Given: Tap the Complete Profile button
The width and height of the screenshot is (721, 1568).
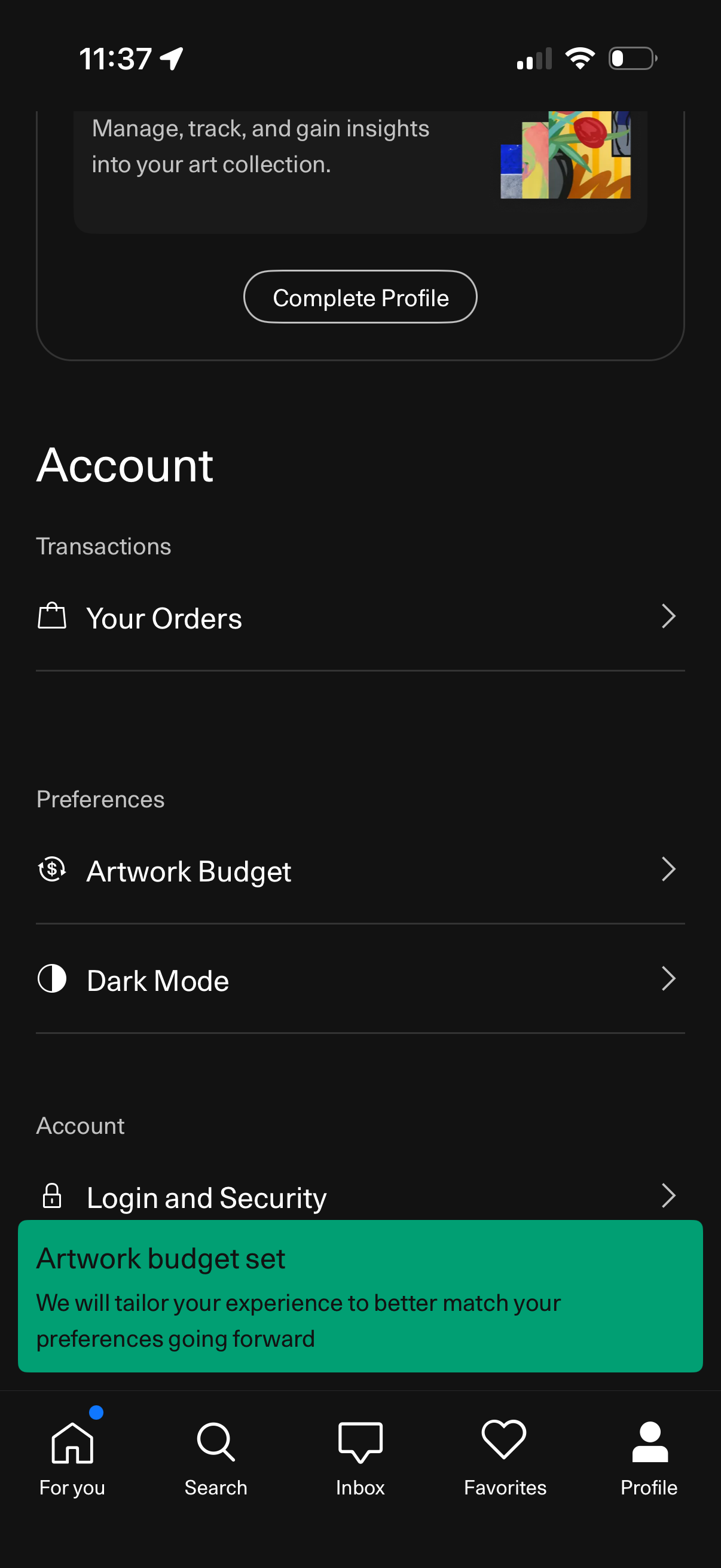Looking at the screenshot, I should [x=360, y=297].
